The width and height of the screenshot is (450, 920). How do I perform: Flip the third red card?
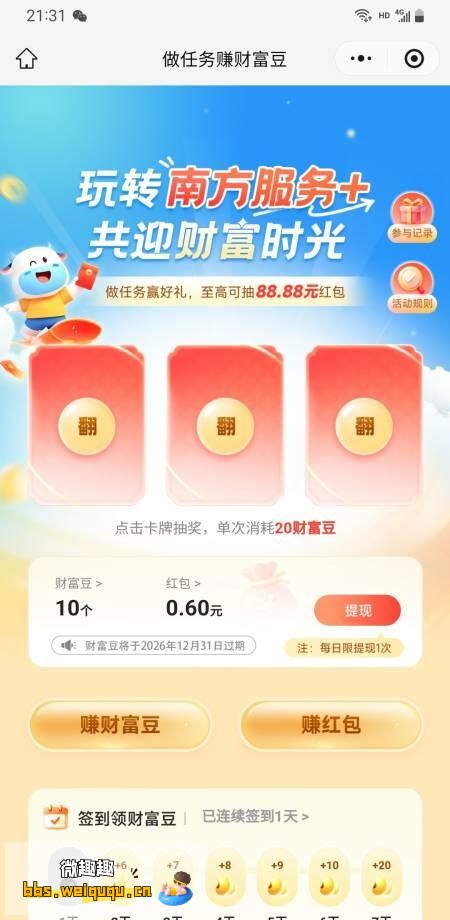click(364, 425)
